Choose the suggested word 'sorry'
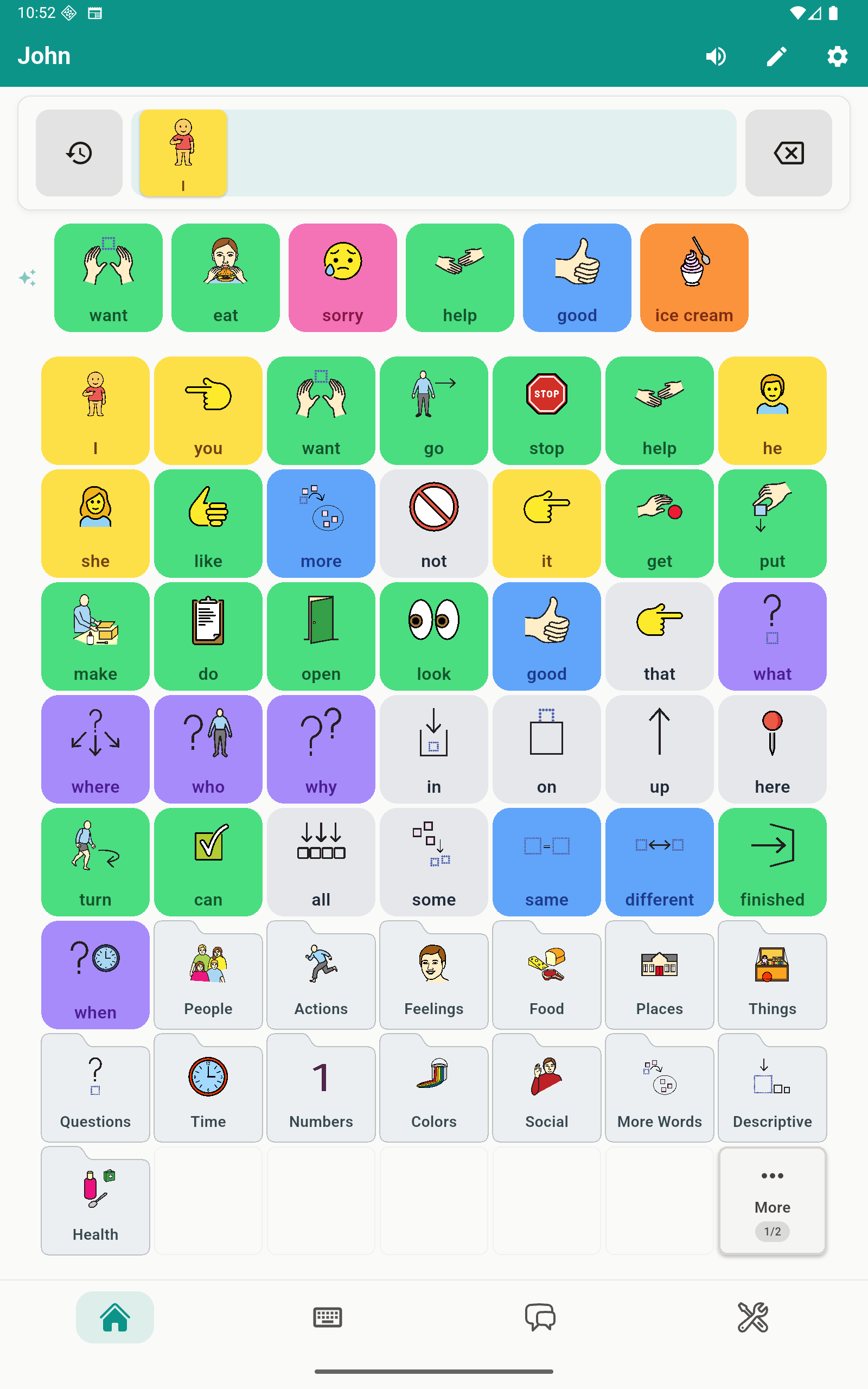868x1389 pixels. (342, 278)
